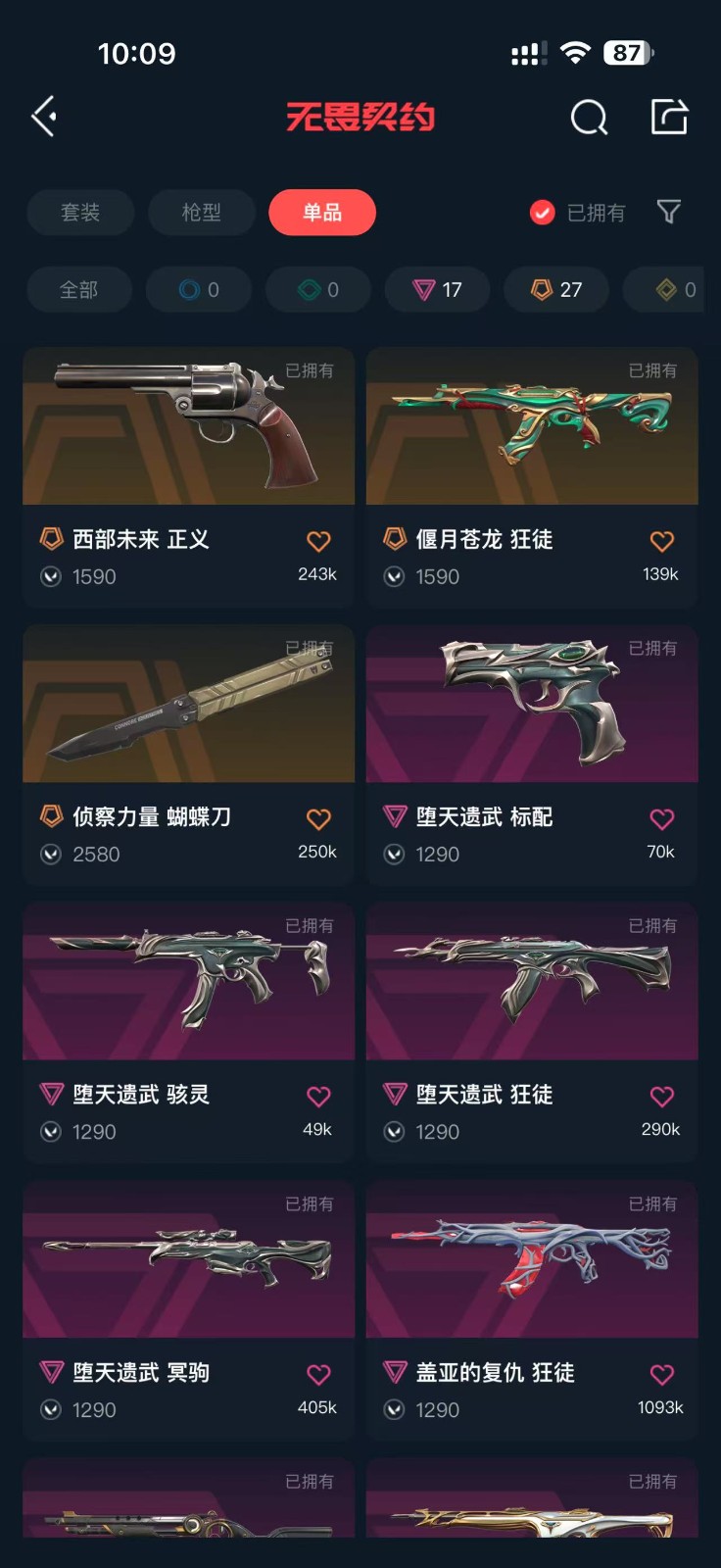The width and height of the screenshot is (721, 1568).
Task: Go back using the top-left arrow
Action: (x=44, y=117)
